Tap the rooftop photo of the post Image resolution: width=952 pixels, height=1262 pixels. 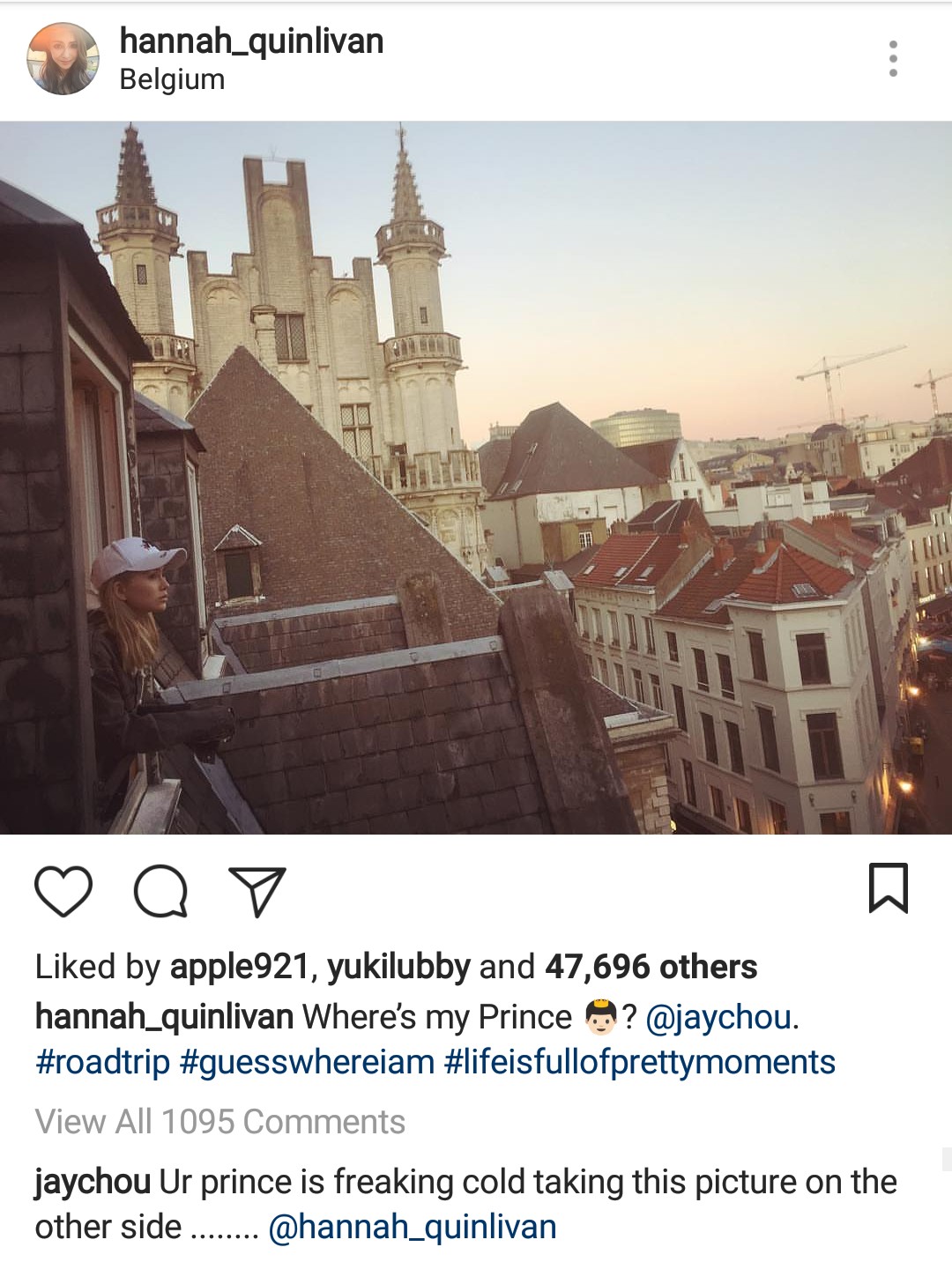pyautogui.click(x=476, y=478)
